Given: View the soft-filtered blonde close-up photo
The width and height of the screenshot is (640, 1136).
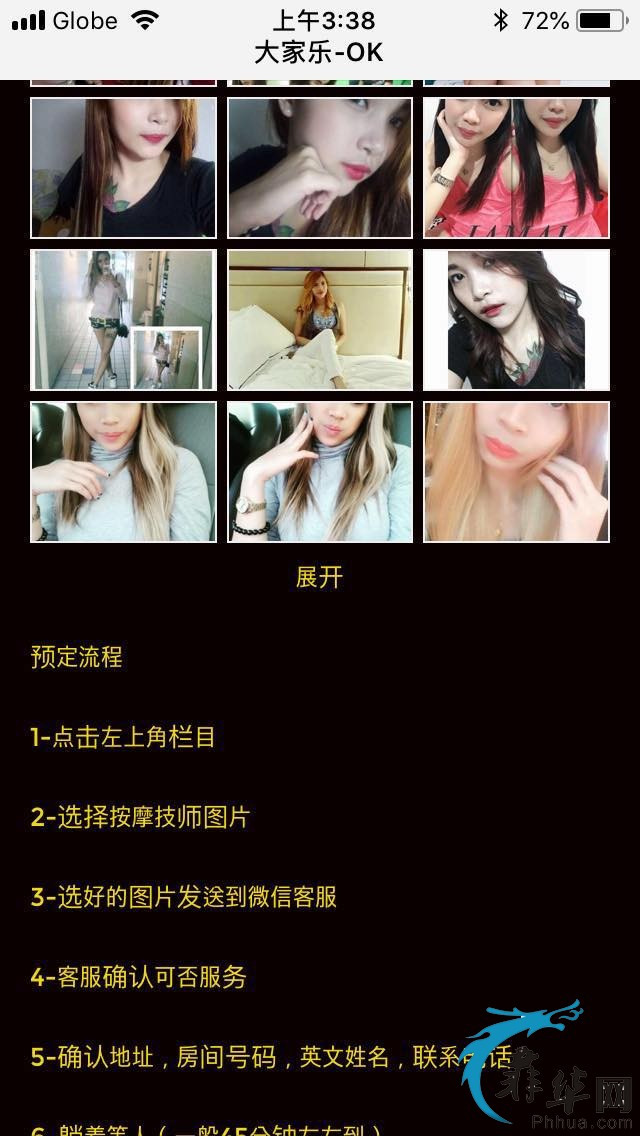Looking at the screenshot, I should 516,472.
